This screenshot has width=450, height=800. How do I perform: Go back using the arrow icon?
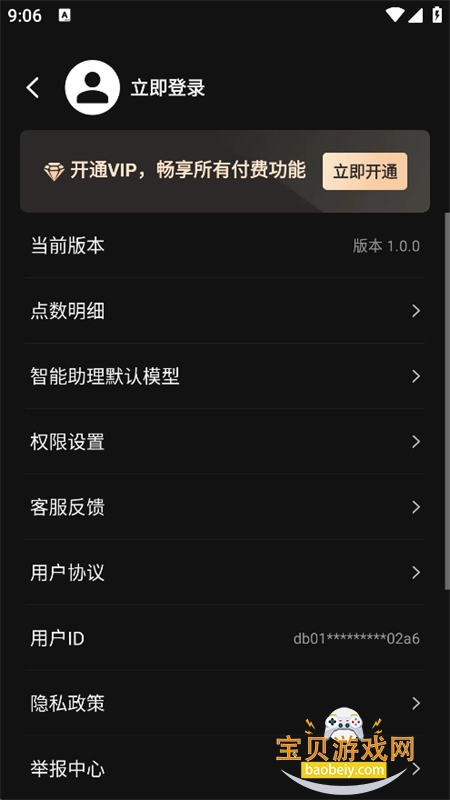33,88
